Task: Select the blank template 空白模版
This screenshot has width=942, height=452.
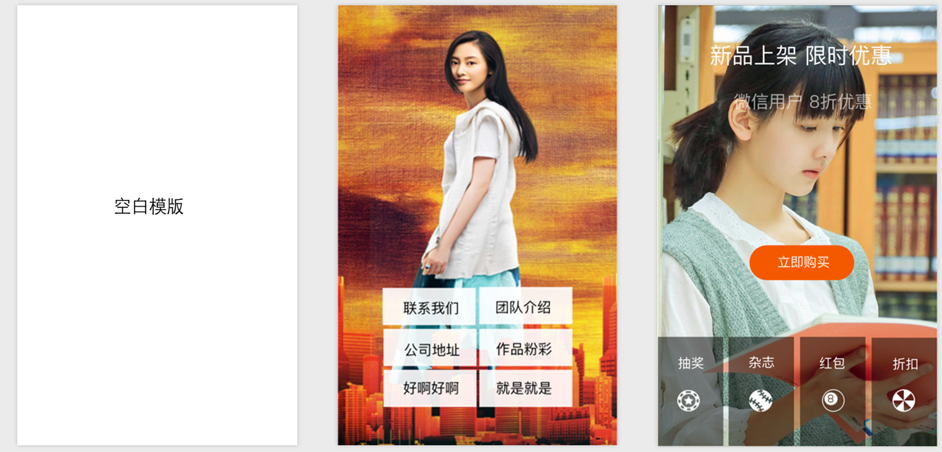Action: pyautogui.click(x=157, y=225)
